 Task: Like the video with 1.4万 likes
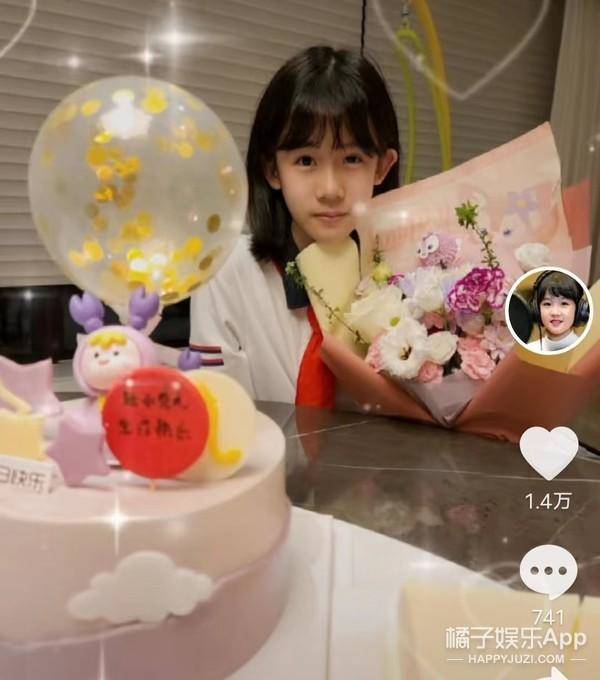pos(549,451)
